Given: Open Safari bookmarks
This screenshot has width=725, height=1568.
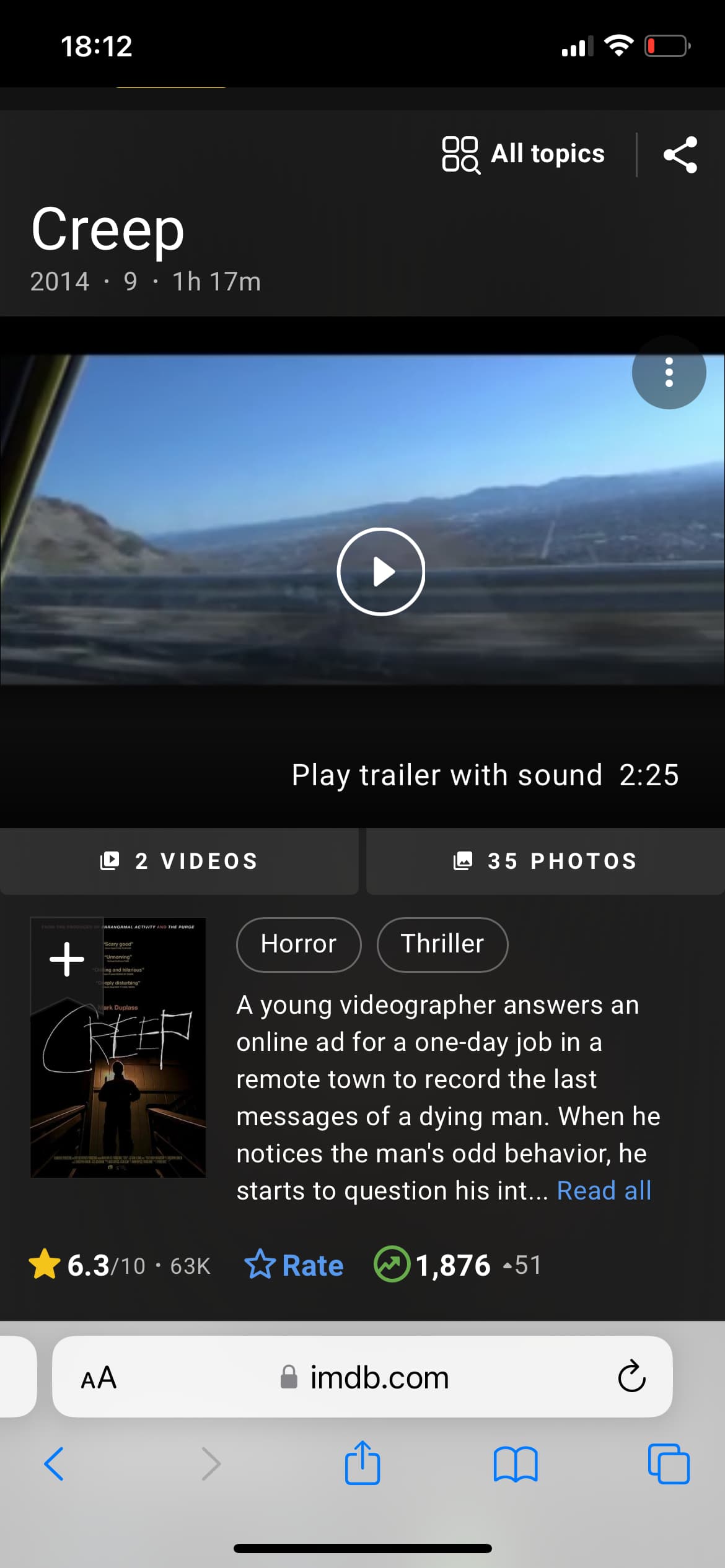Looking at the screenshot, I should (516, 1464).
